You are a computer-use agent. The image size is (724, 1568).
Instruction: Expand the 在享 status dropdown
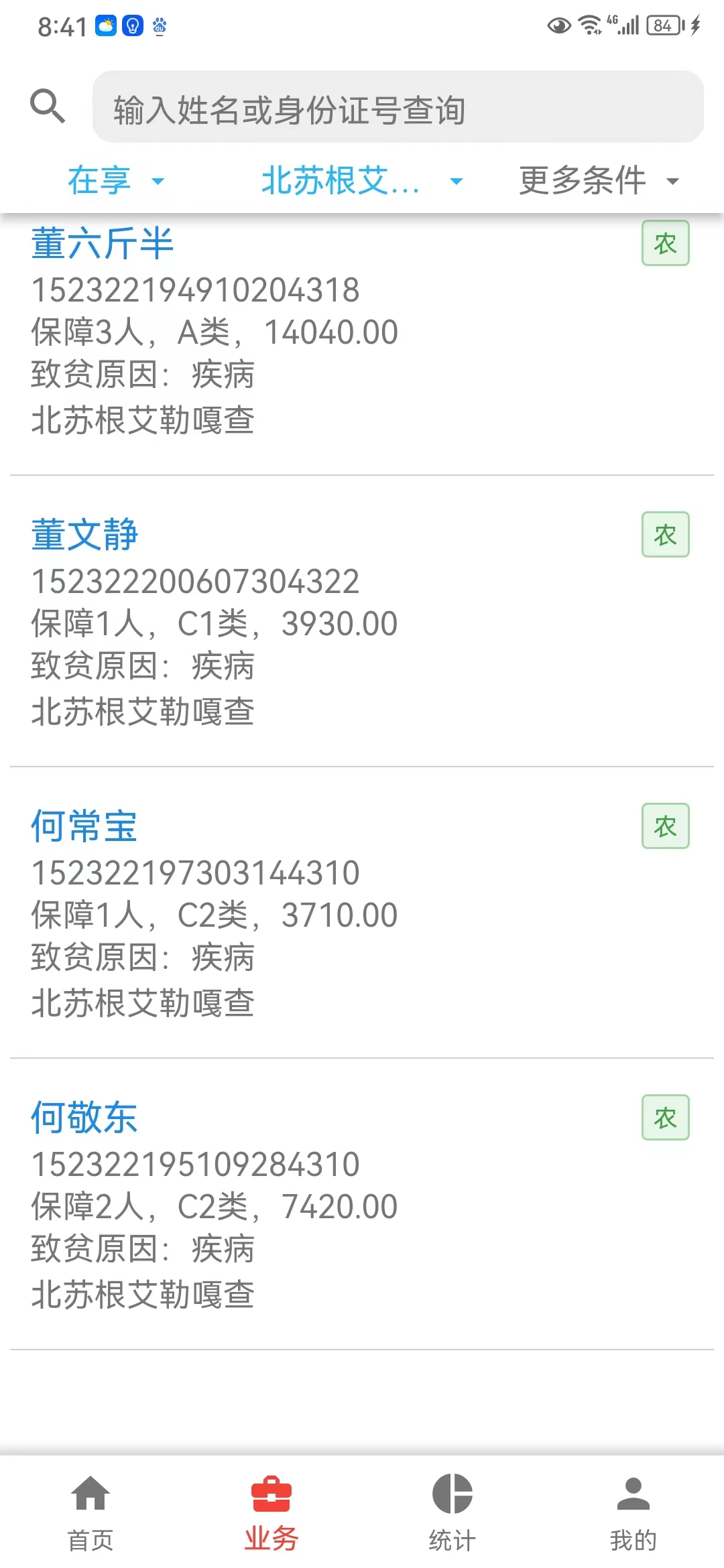click(x=116, y=181)
